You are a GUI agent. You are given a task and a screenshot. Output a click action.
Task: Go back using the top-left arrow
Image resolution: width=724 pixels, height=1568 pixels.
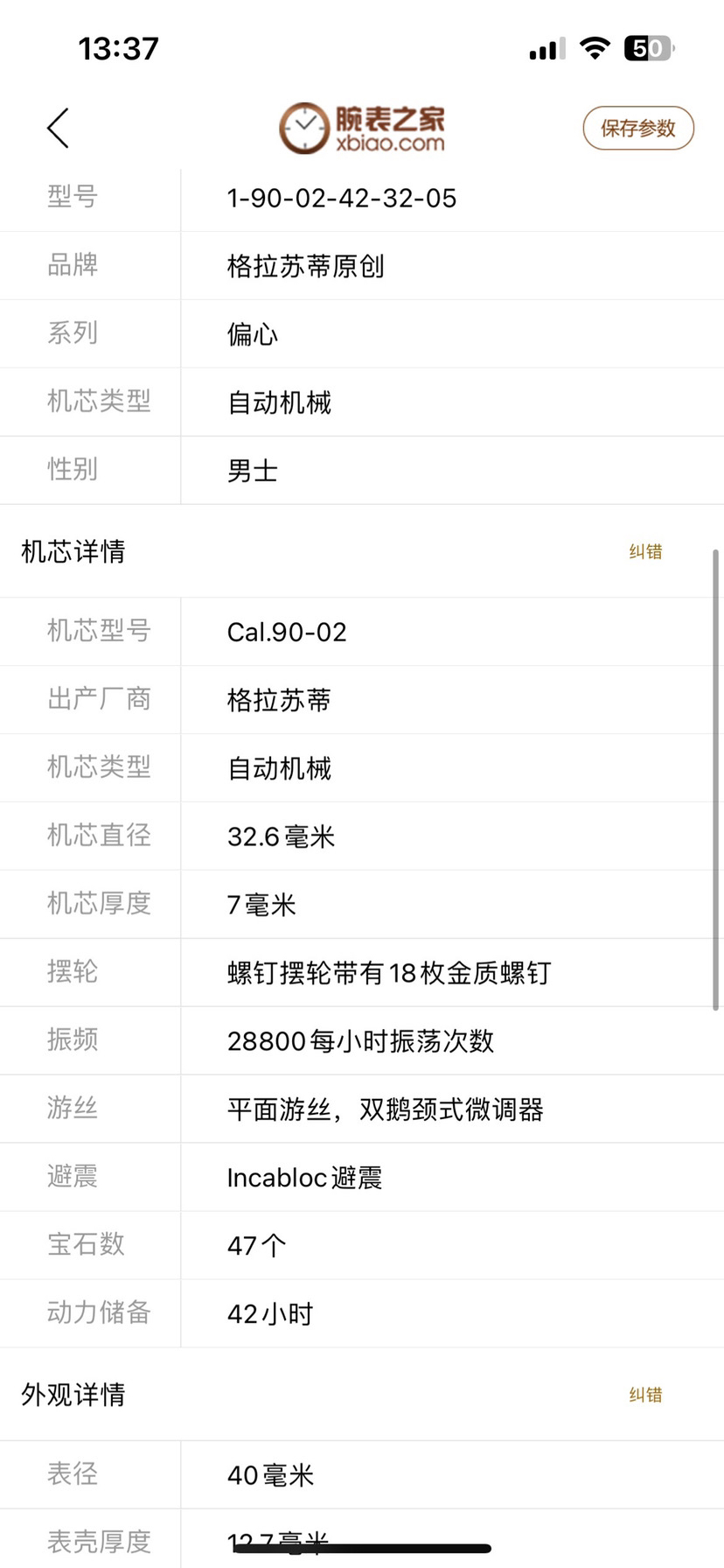(58, 129)
